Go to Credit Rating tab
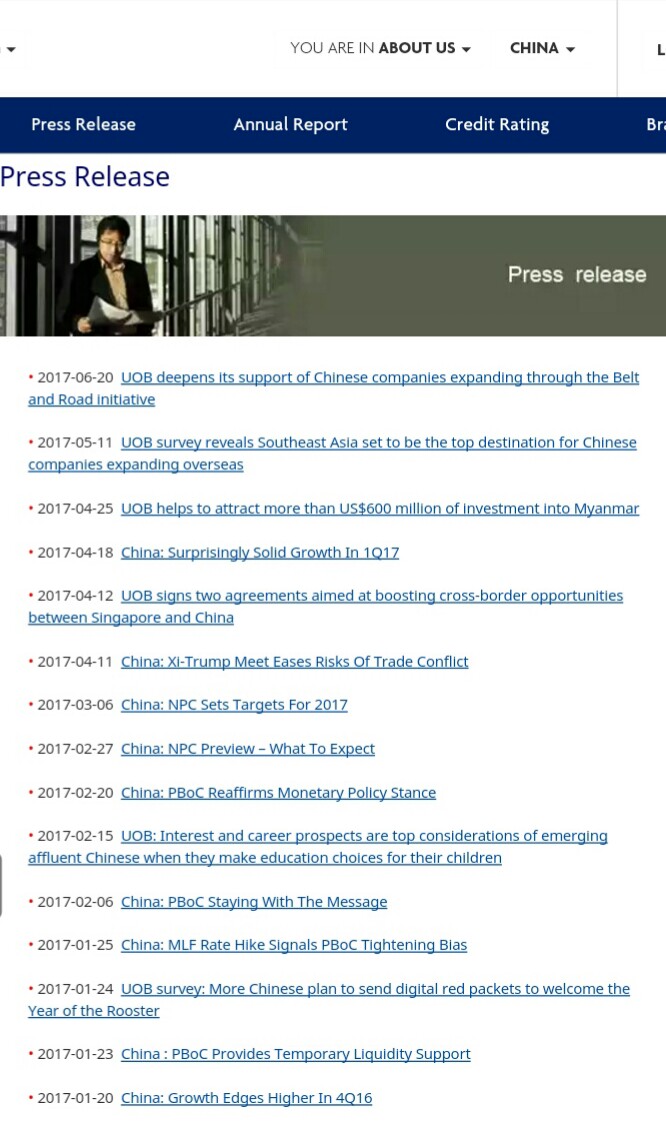This screenshot has height=1133, width=666. 497,124
